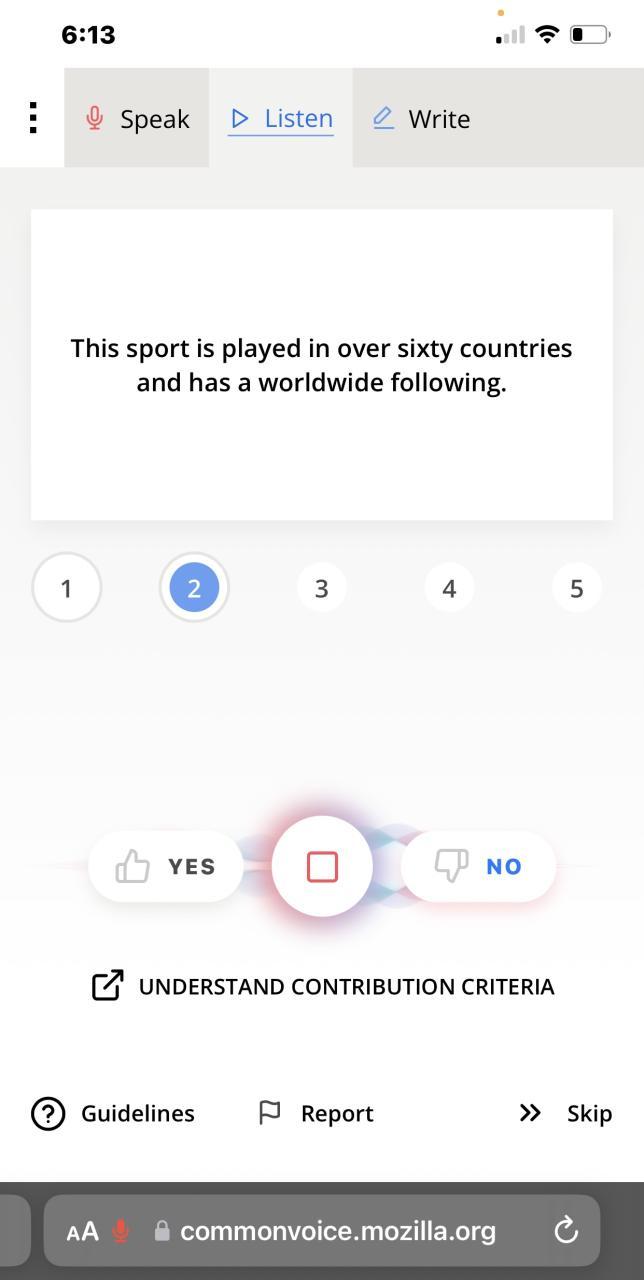Vote NO on the clip

pyautogui.click(x=478, y=867)
